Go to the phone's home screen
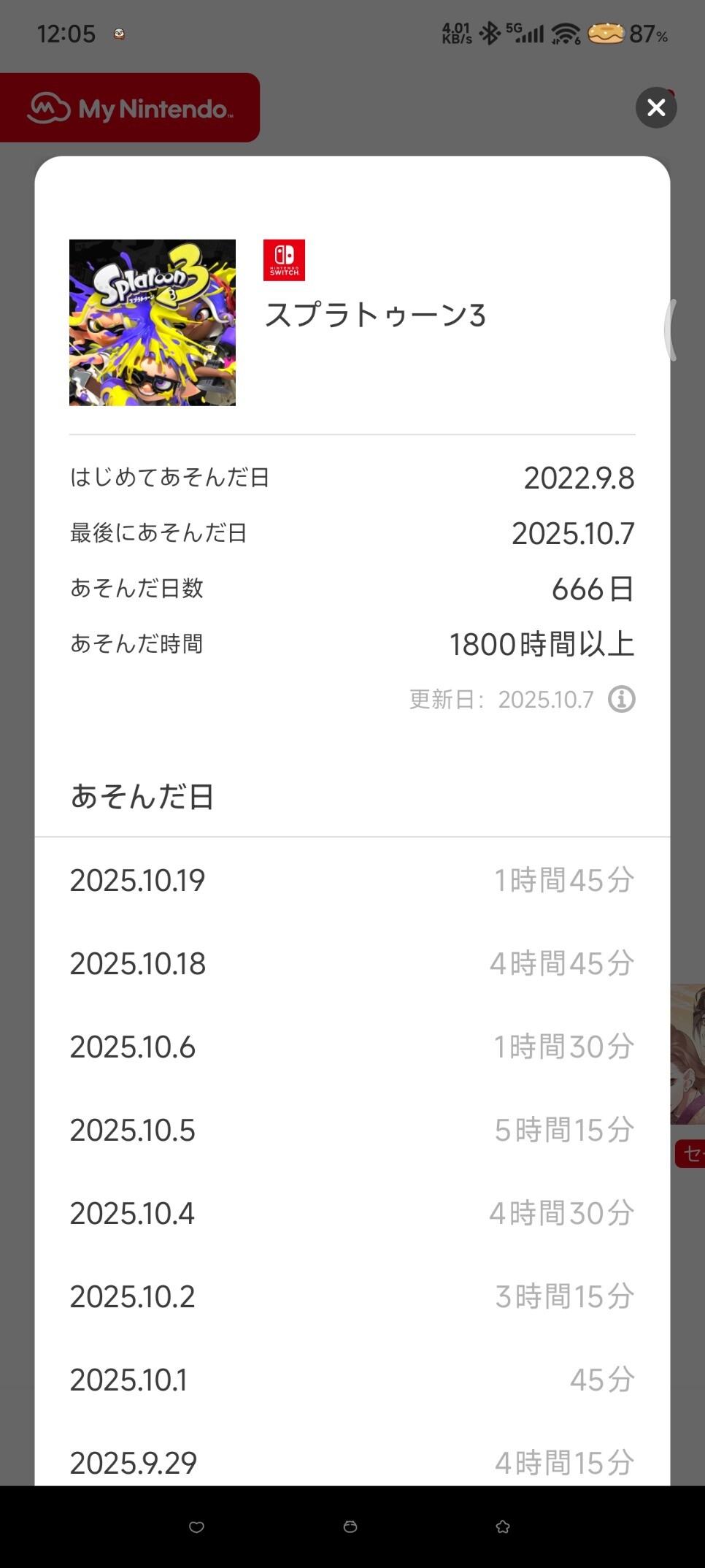705x1568 pixels. coord(350,1526)
